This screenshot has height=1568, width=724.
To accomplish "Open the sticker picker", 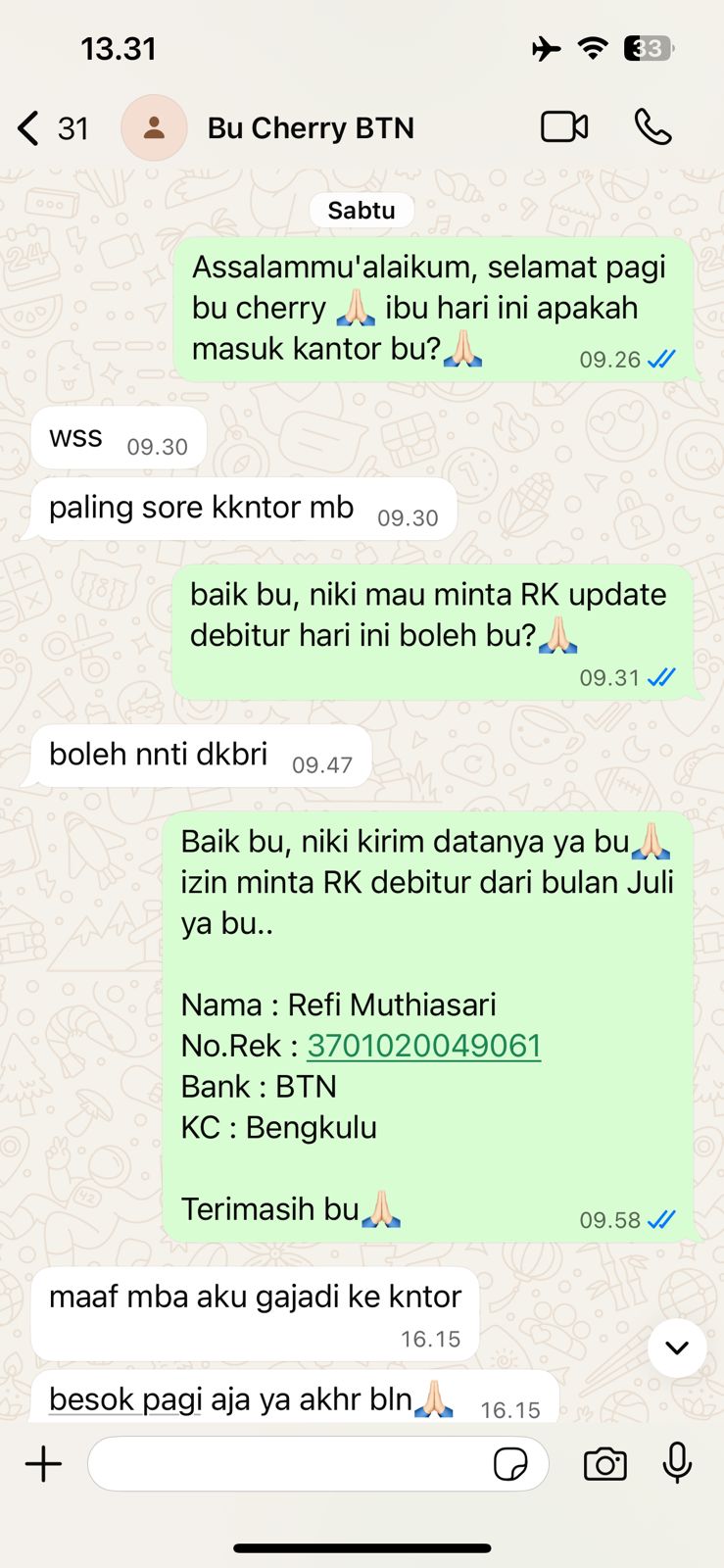I will point(510,1464).
